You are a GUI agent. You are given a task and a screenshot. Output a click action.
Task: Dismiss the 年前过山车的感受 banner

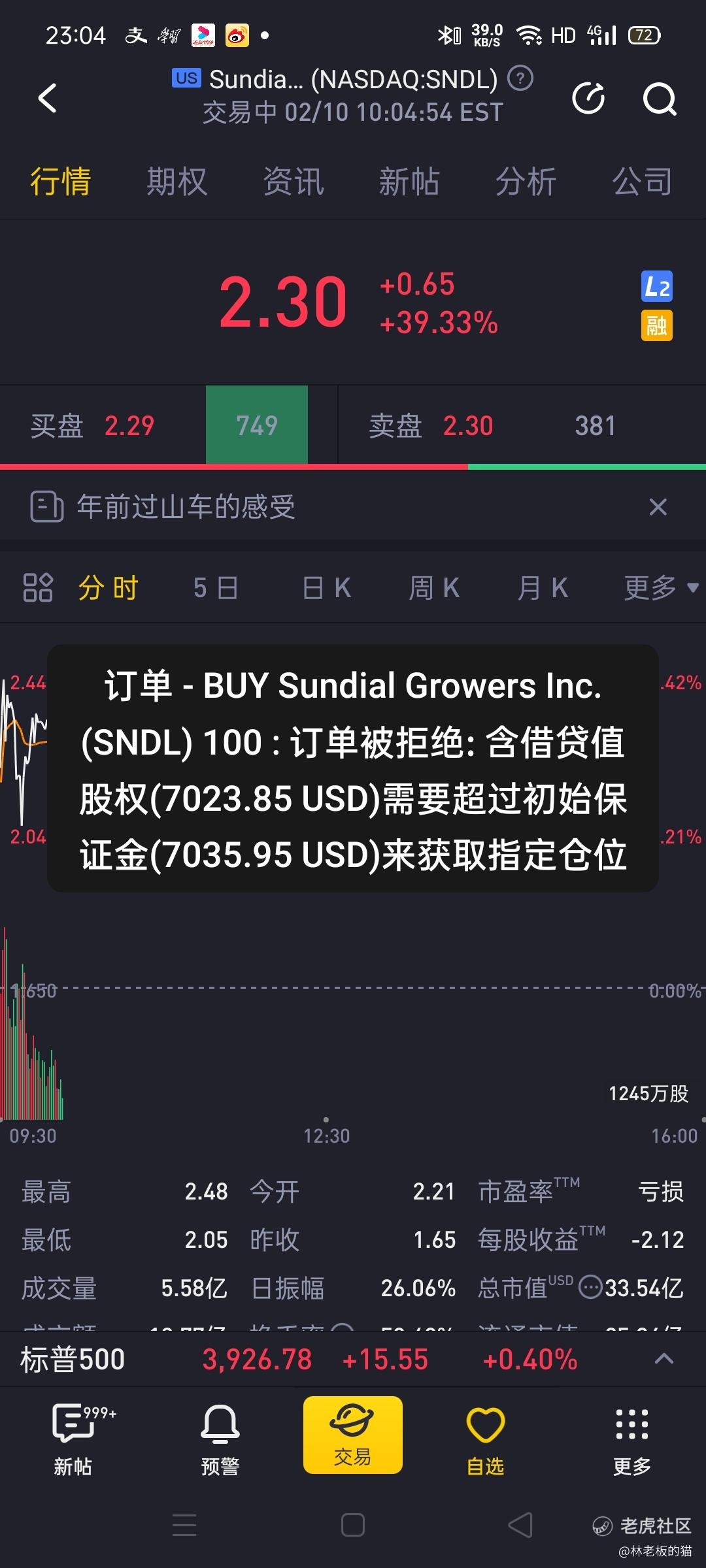pos(658,507)
